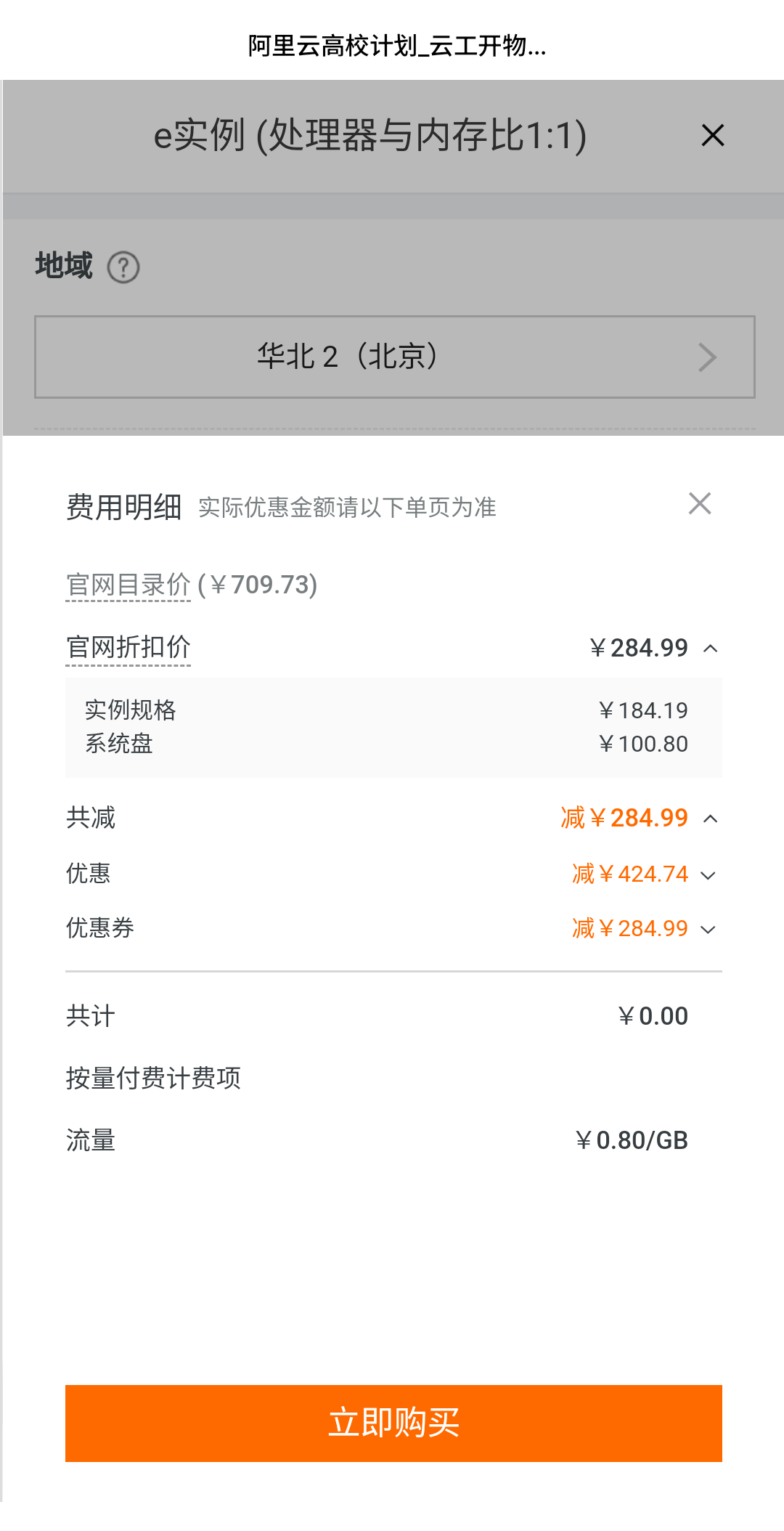This screenshot has width=784, height=1531.
Task: Click the 官网折扣价 underlined label
Action: coord(128,646)
